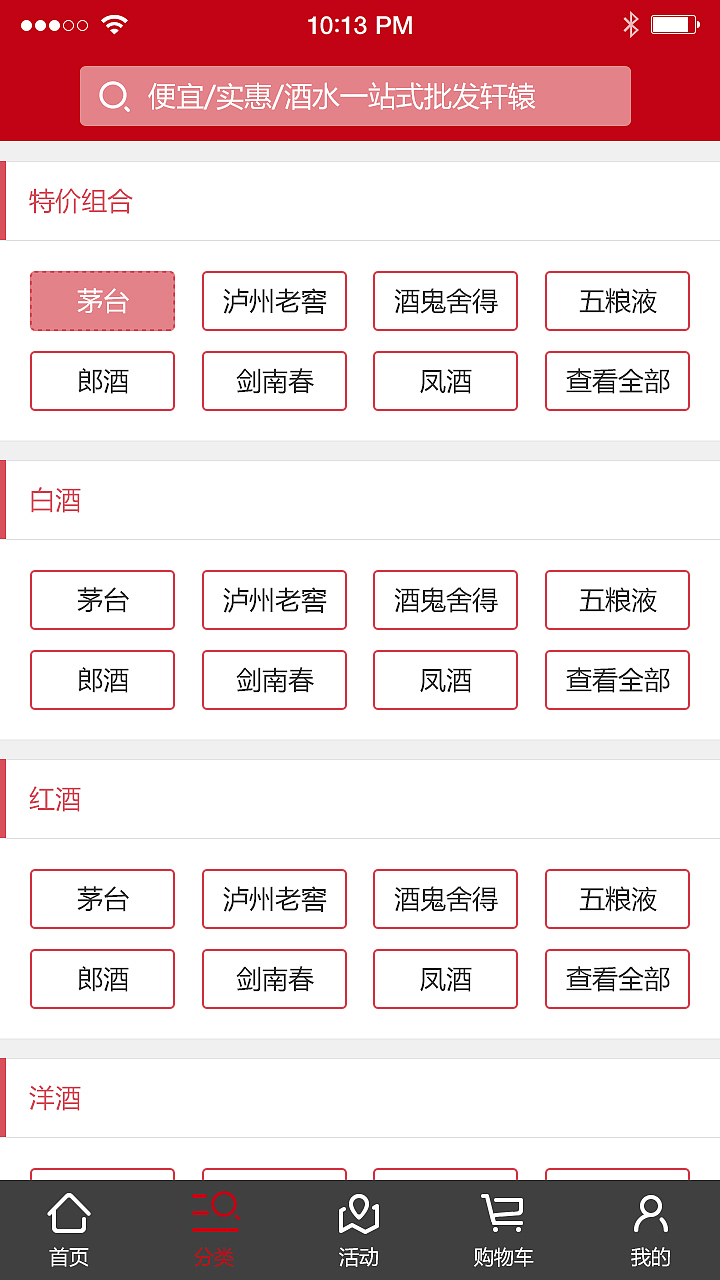This screenshot has width=720, height=1280.
Task: Select 凤酒 under the 红酒 section
Action: pyautogui.click(x=445, y=979)
